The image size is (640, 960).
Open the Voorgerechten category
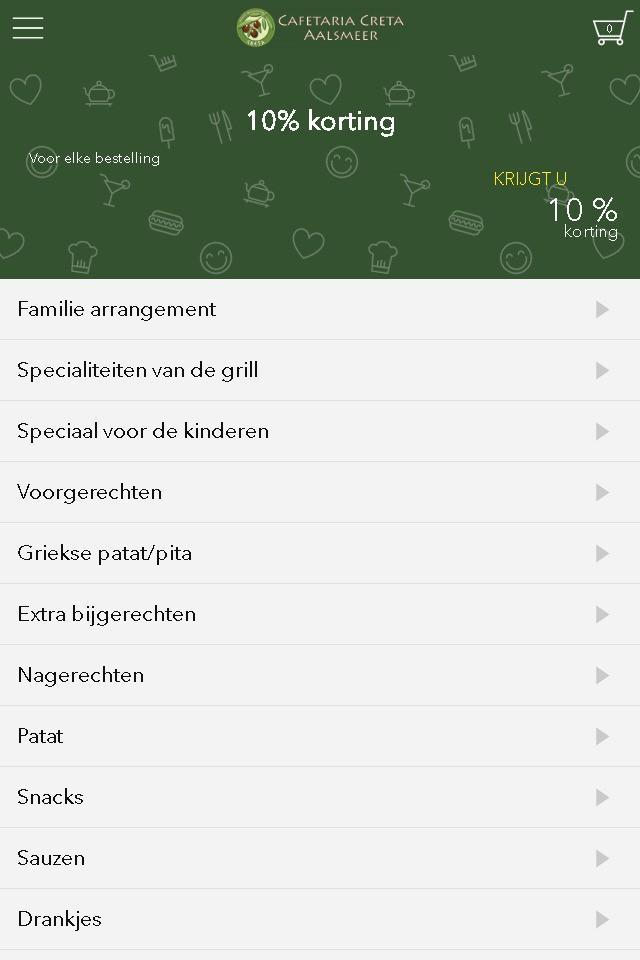coord(320,492)
